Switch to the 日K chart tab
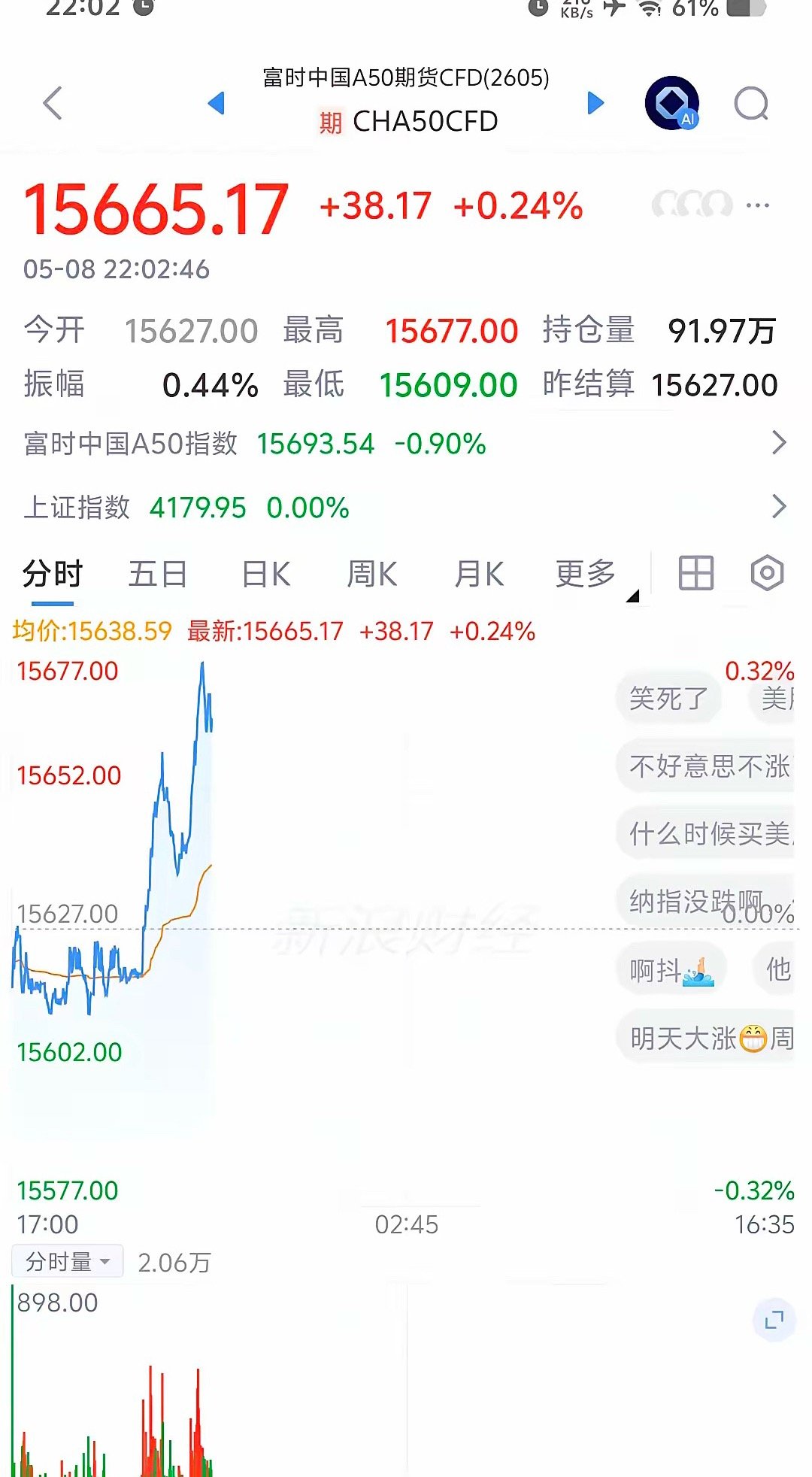The image size is (812, 1477). tap(266, 575)
